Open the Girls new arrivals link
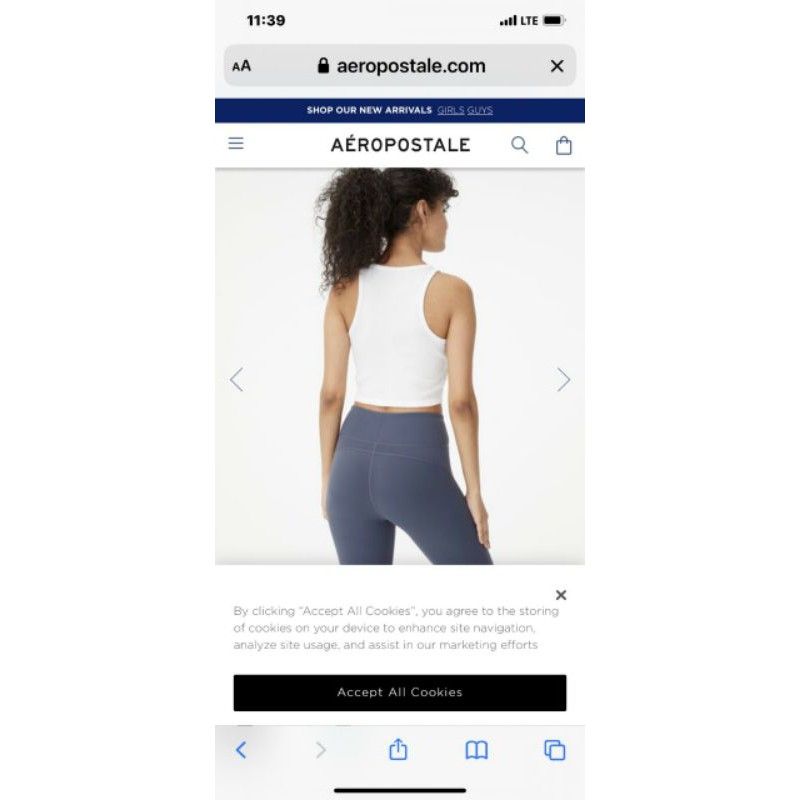Screen dimensions: 800x800 point(450,110)
